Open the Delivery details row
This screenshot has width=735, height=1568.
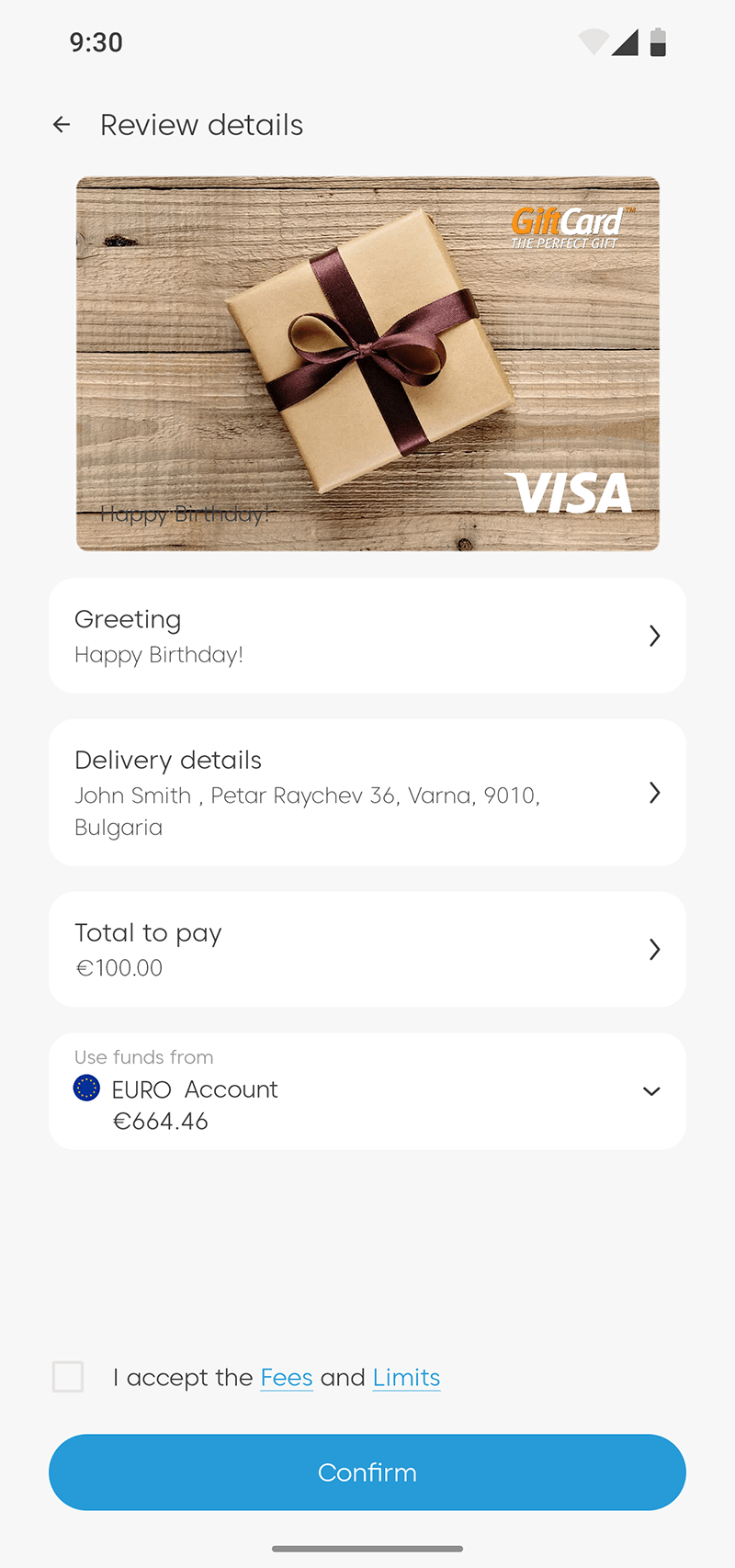coord(367,793)
